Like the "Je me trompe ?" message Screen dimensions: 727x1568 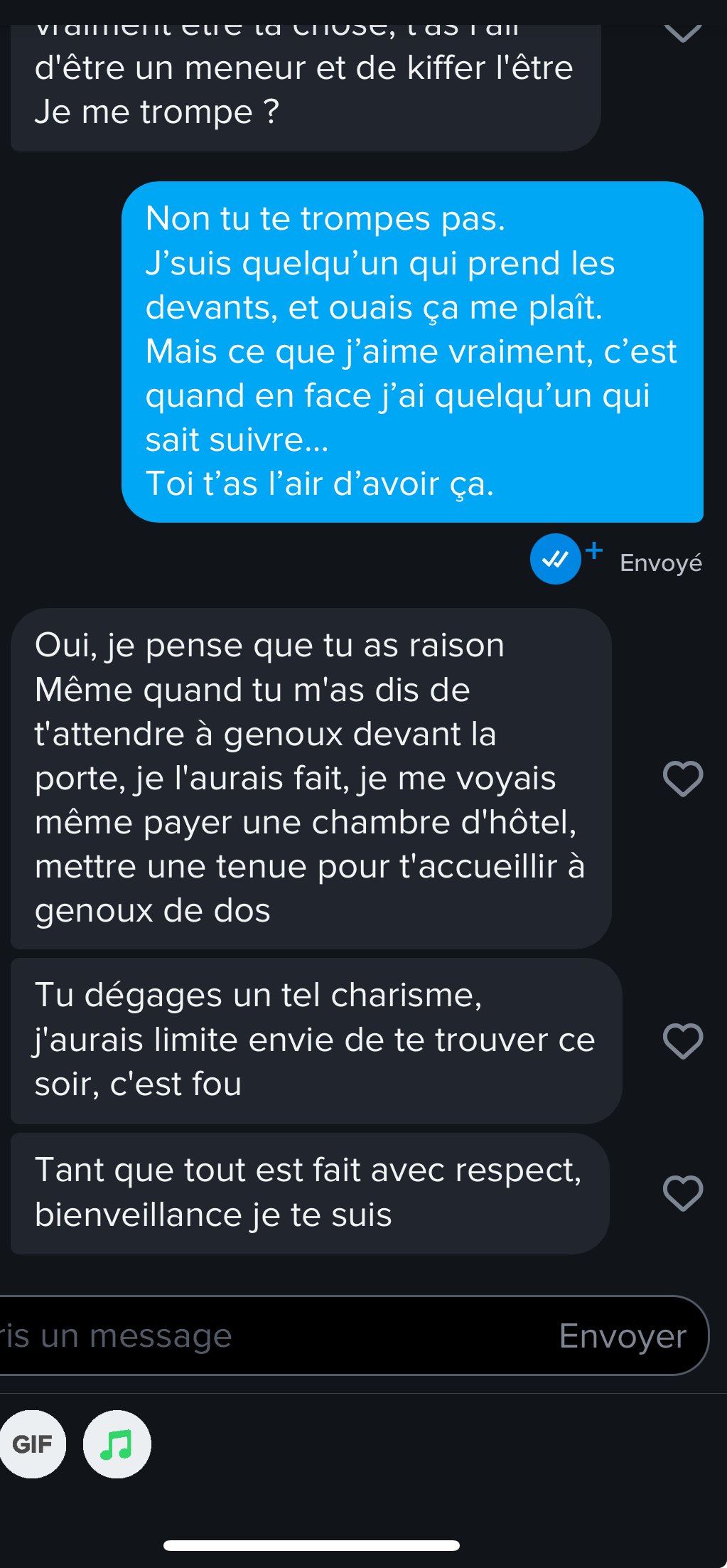[x=682, y=31]
